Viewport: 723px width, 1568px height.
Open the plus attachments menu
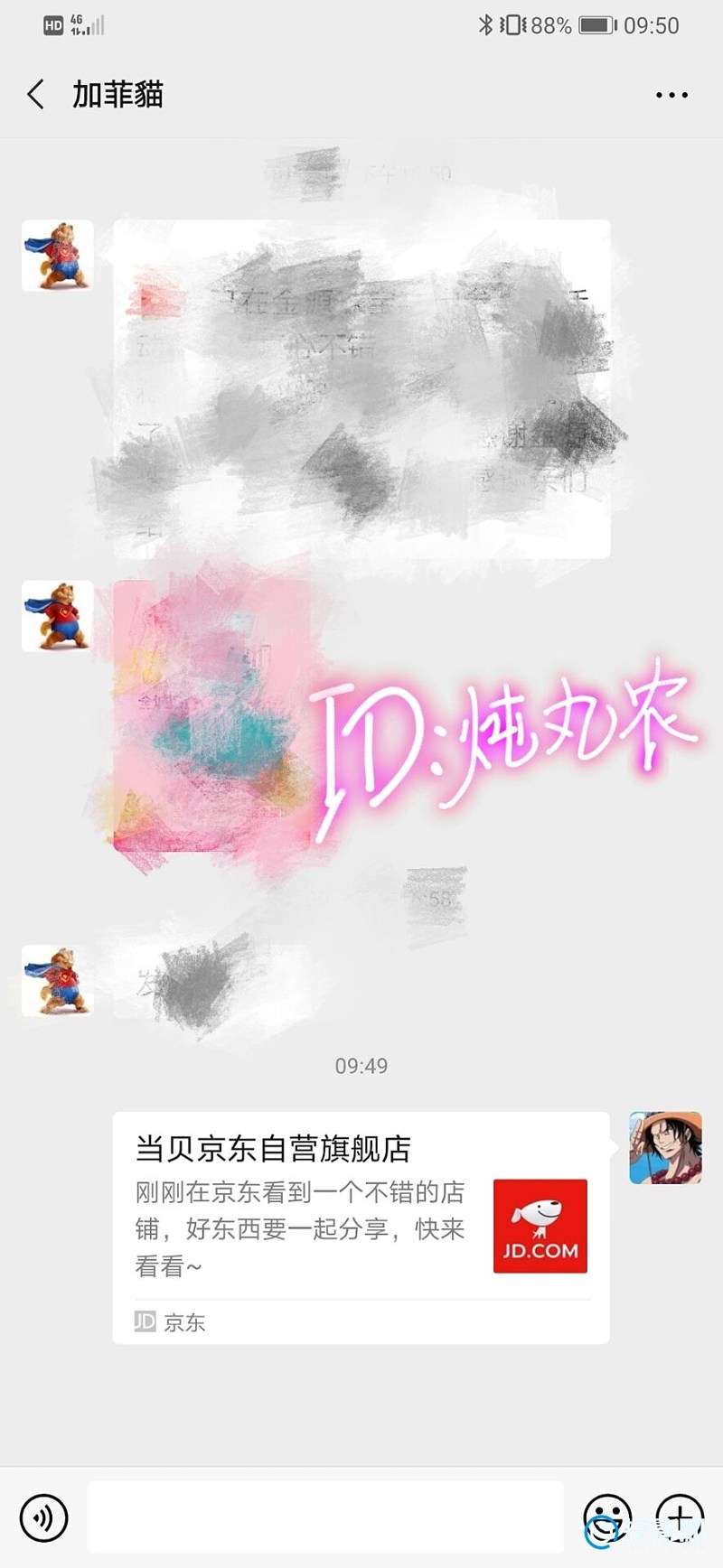(x=680, y=1517)
